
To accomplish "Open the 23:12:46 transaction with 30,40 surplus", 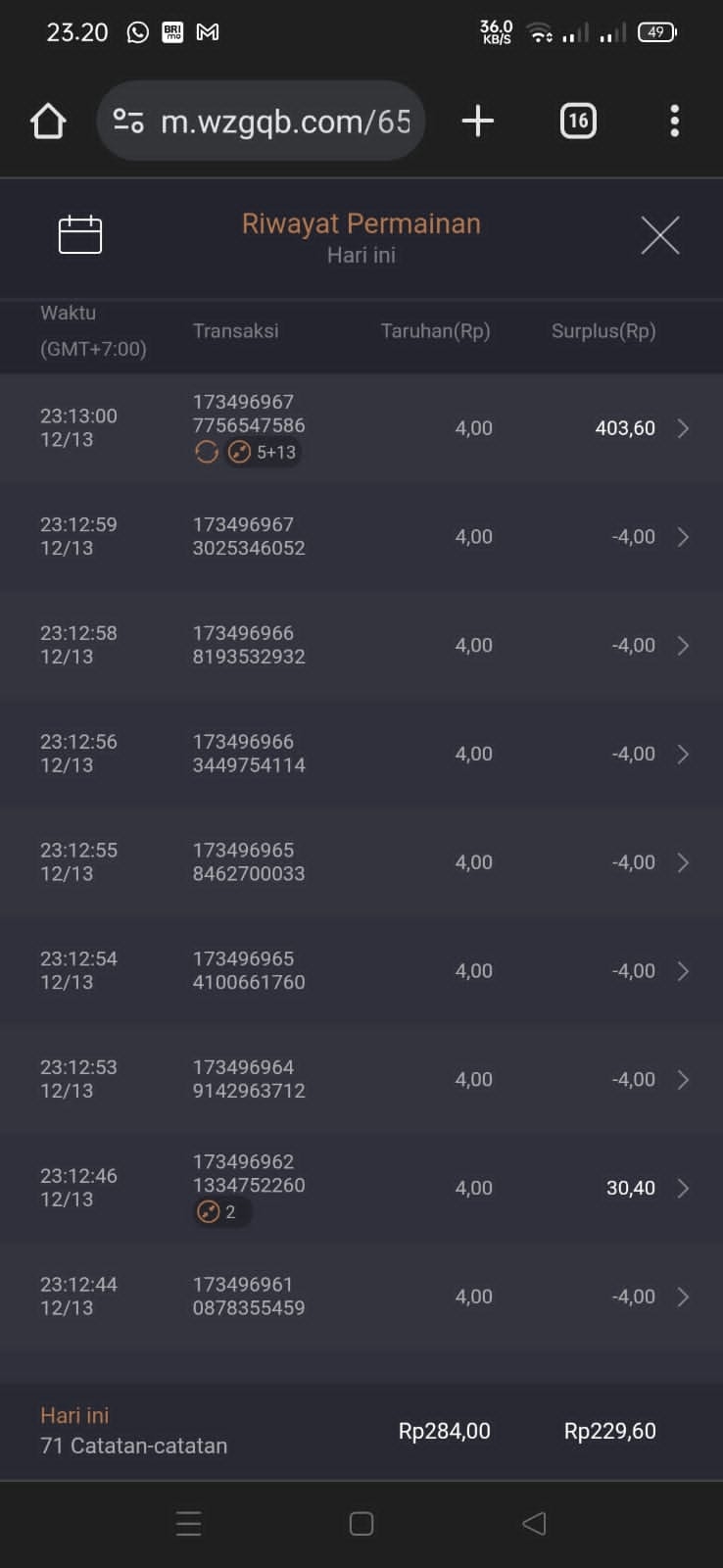I will 361,1188.
